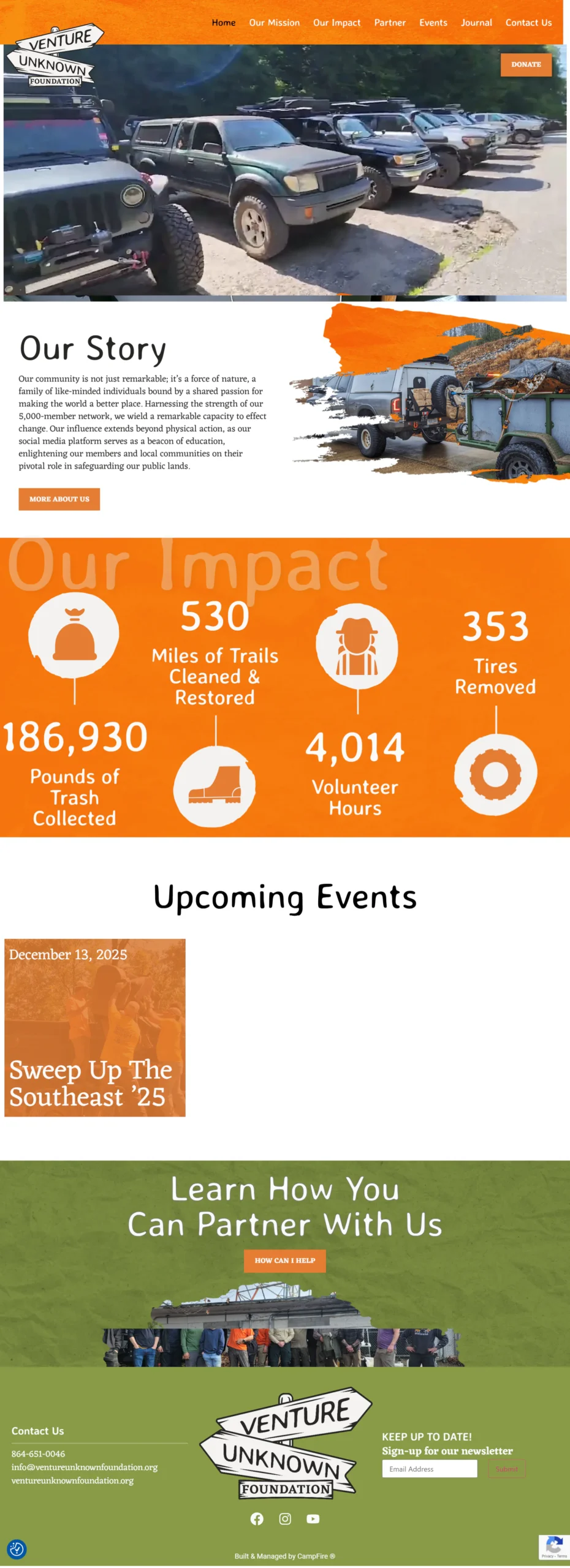Open the ventureunknownfoundation.org website link
The height and width of the screenshot is (1568, 570).
click(x=72, y=1480)
